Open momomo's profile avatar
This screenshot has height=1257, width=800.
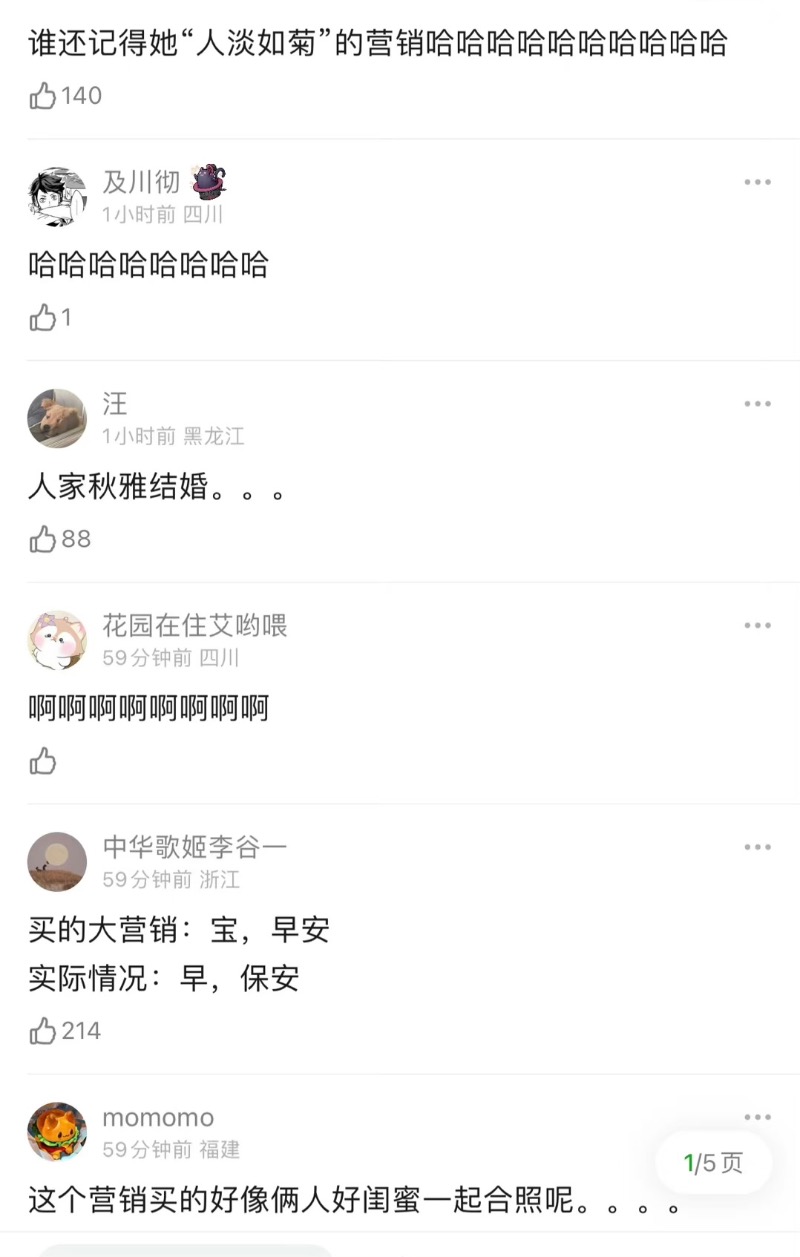(x=57, y=1132)
